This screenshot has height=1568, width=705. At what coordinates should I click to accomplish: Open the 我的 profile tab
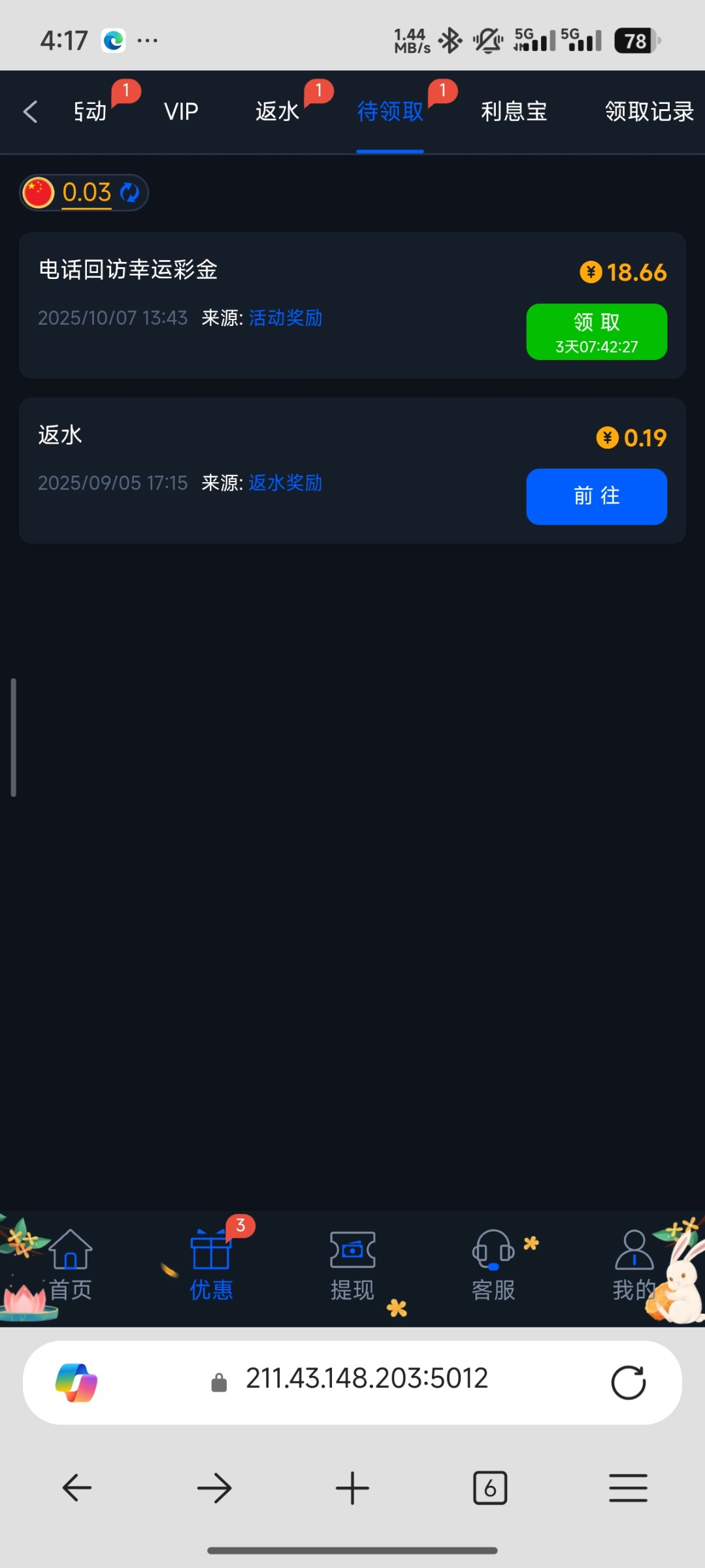634,1266
